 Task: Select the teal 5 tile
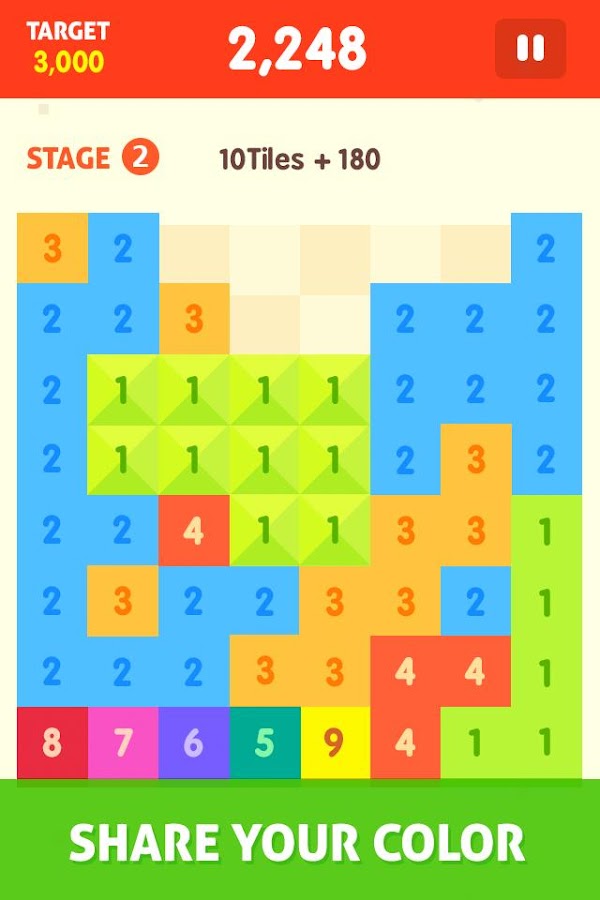264,743
